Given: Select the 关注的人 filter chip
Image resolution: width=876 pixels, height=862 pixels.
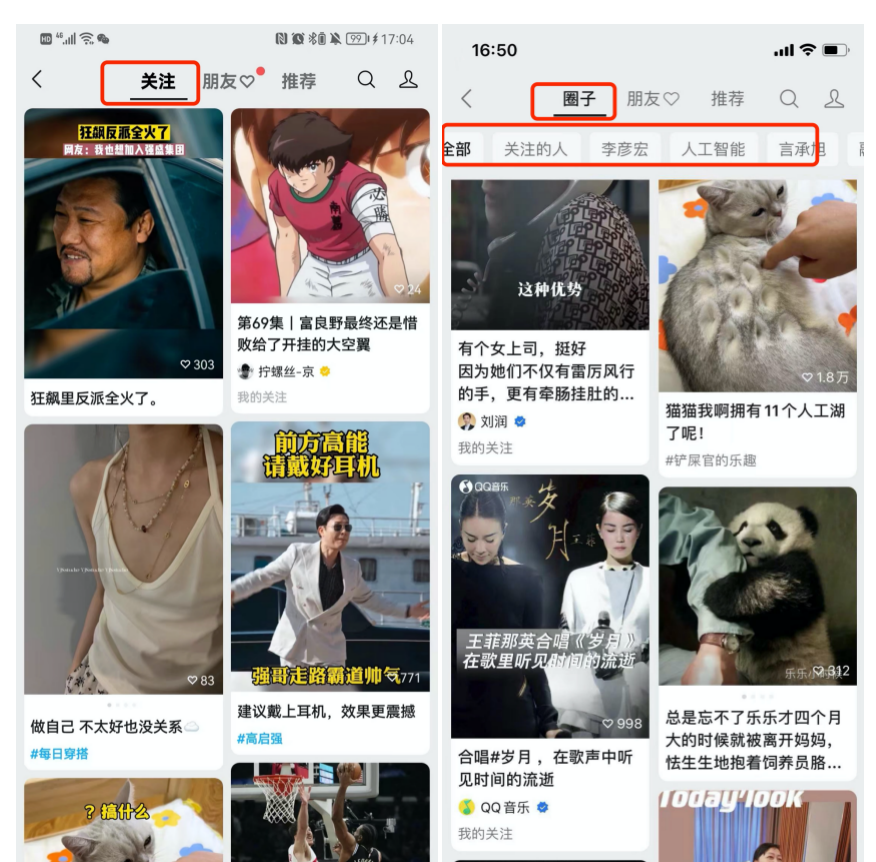Looking at the screenshot, I should pos(535,149).
